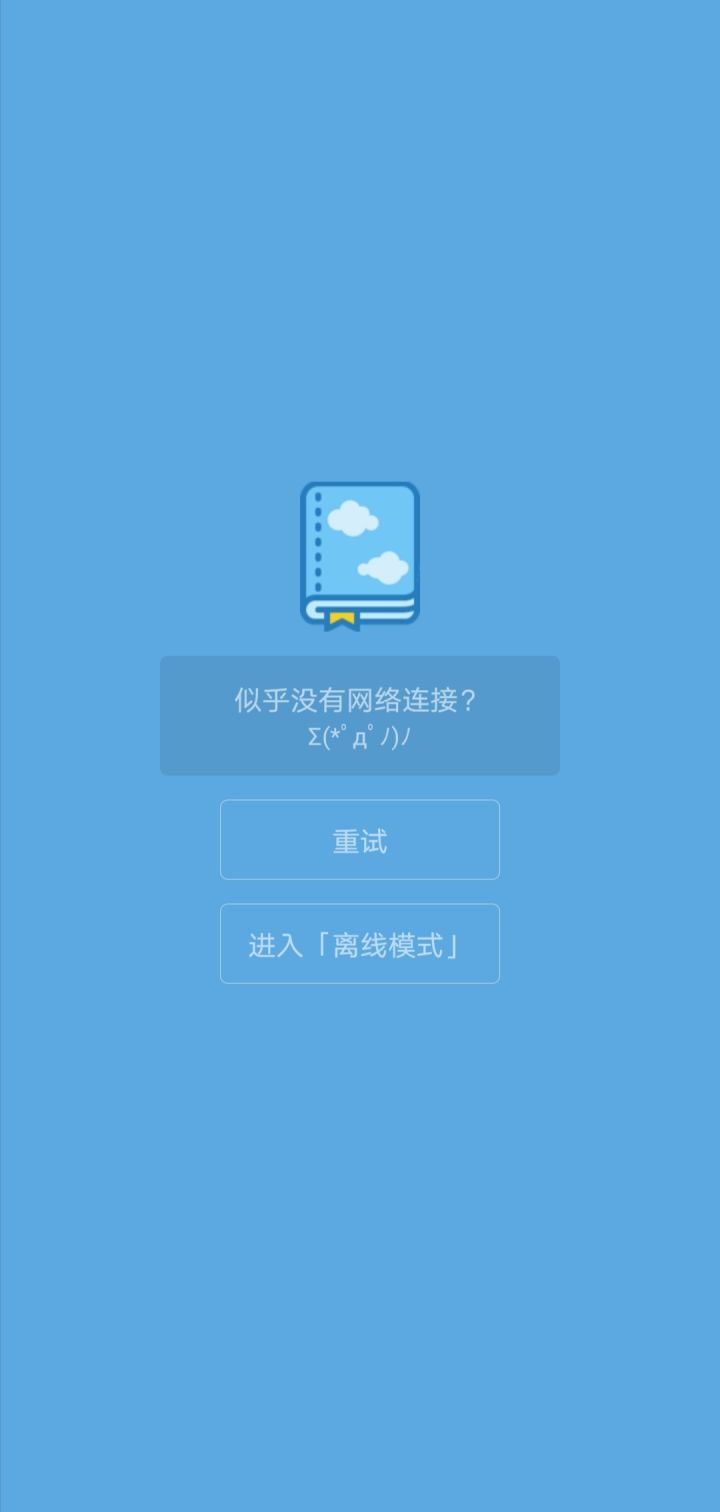720x1512 pixels.
Task: Tap the retry button to reconnect
Action: click(360, 840)
